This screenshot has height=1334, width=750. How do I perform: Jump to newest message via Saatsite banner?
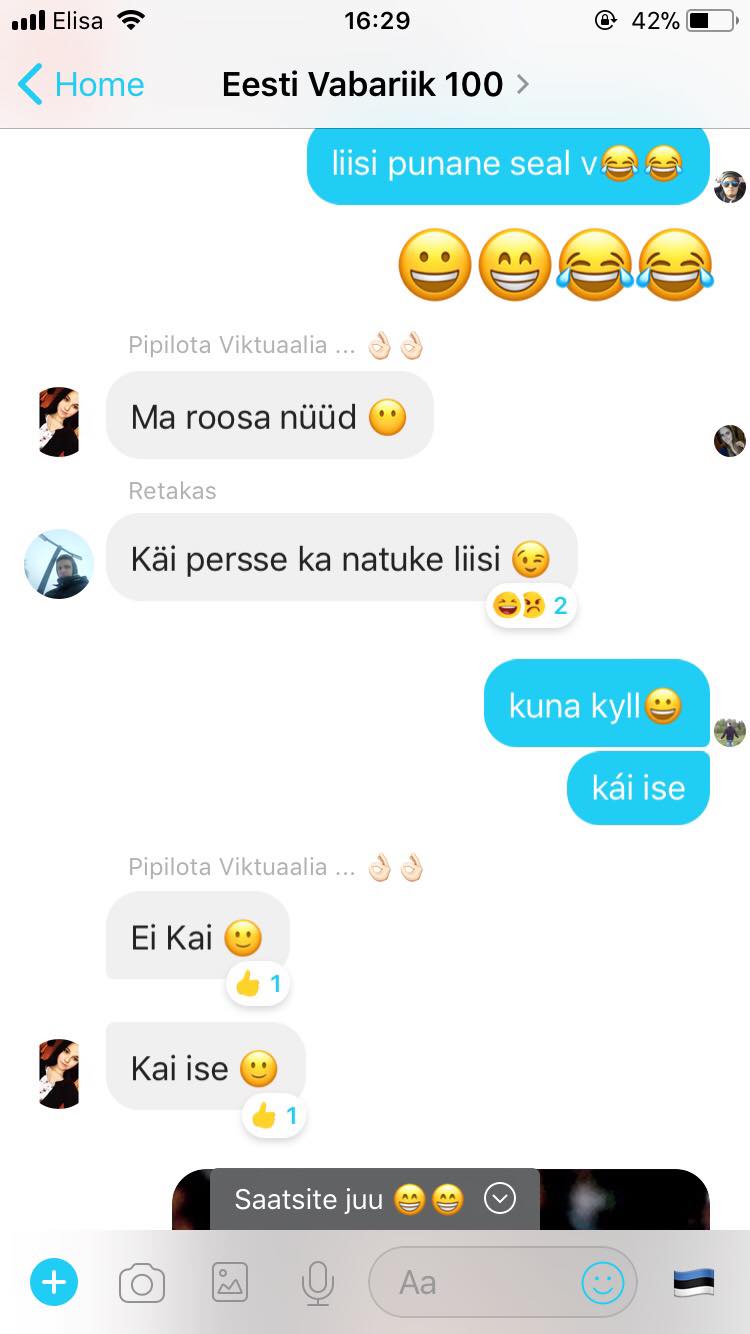pos(375,1199)
